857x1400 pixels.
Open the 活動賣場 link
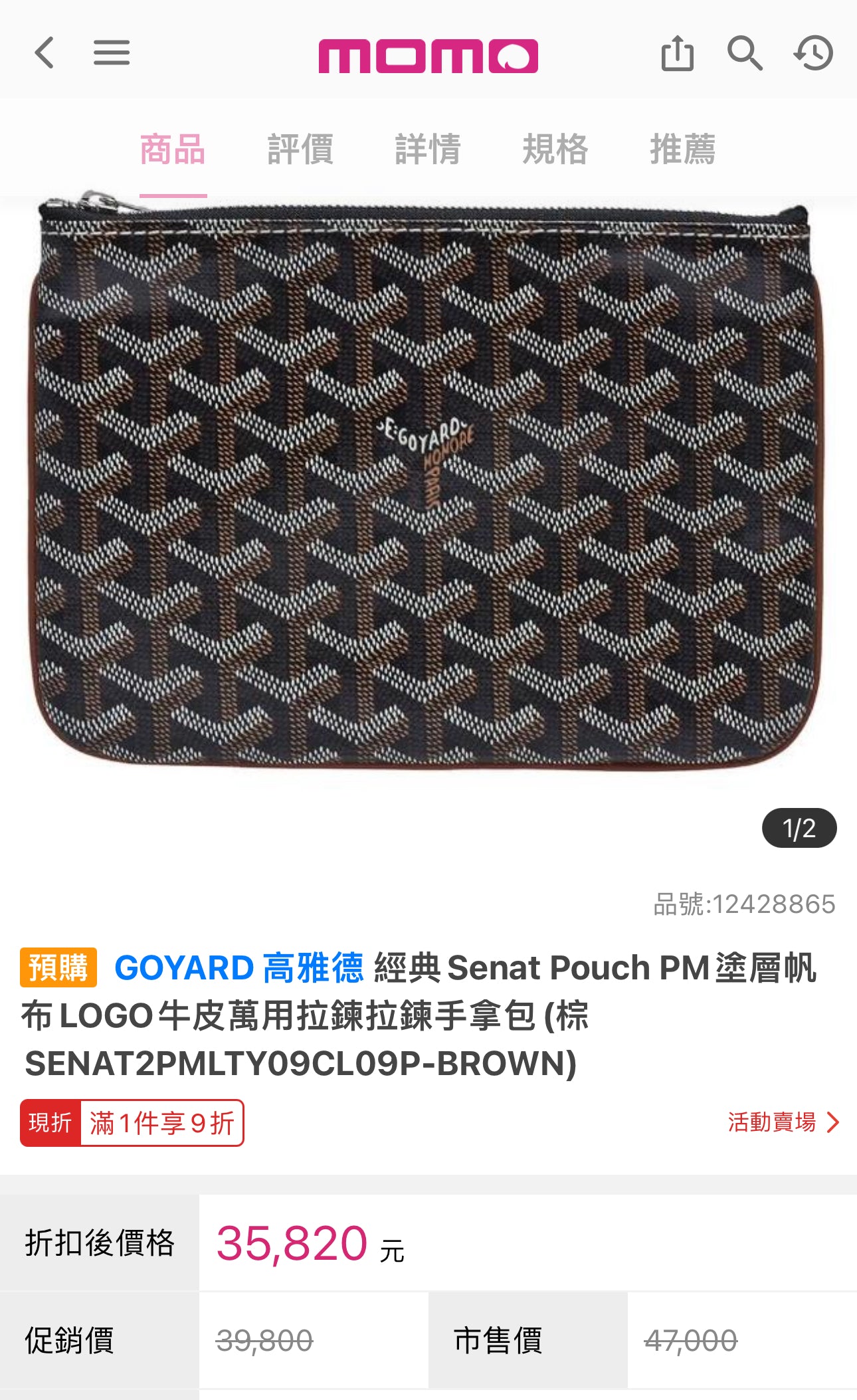click(x=783, y=1122)
